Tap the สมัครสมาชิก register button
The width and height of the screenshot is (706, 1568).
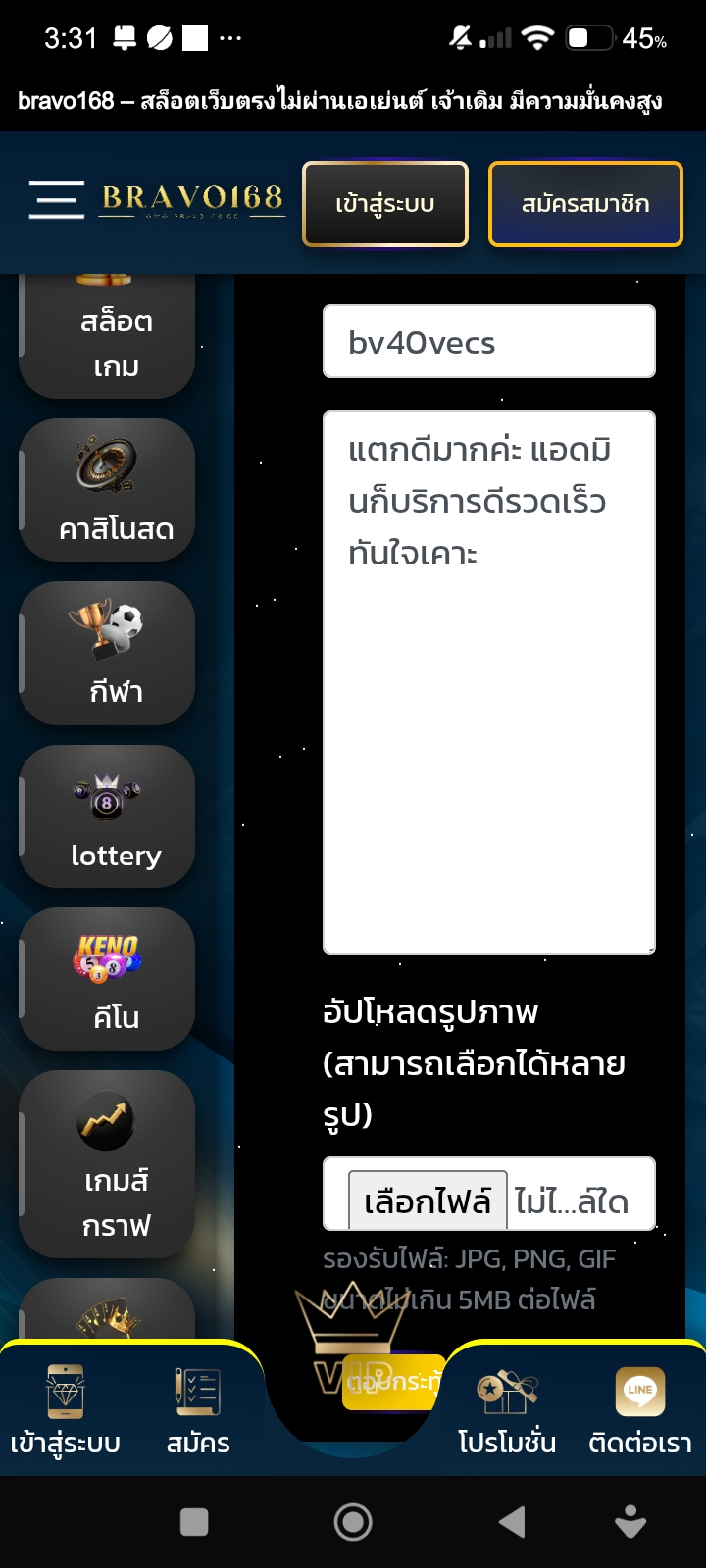585,204
